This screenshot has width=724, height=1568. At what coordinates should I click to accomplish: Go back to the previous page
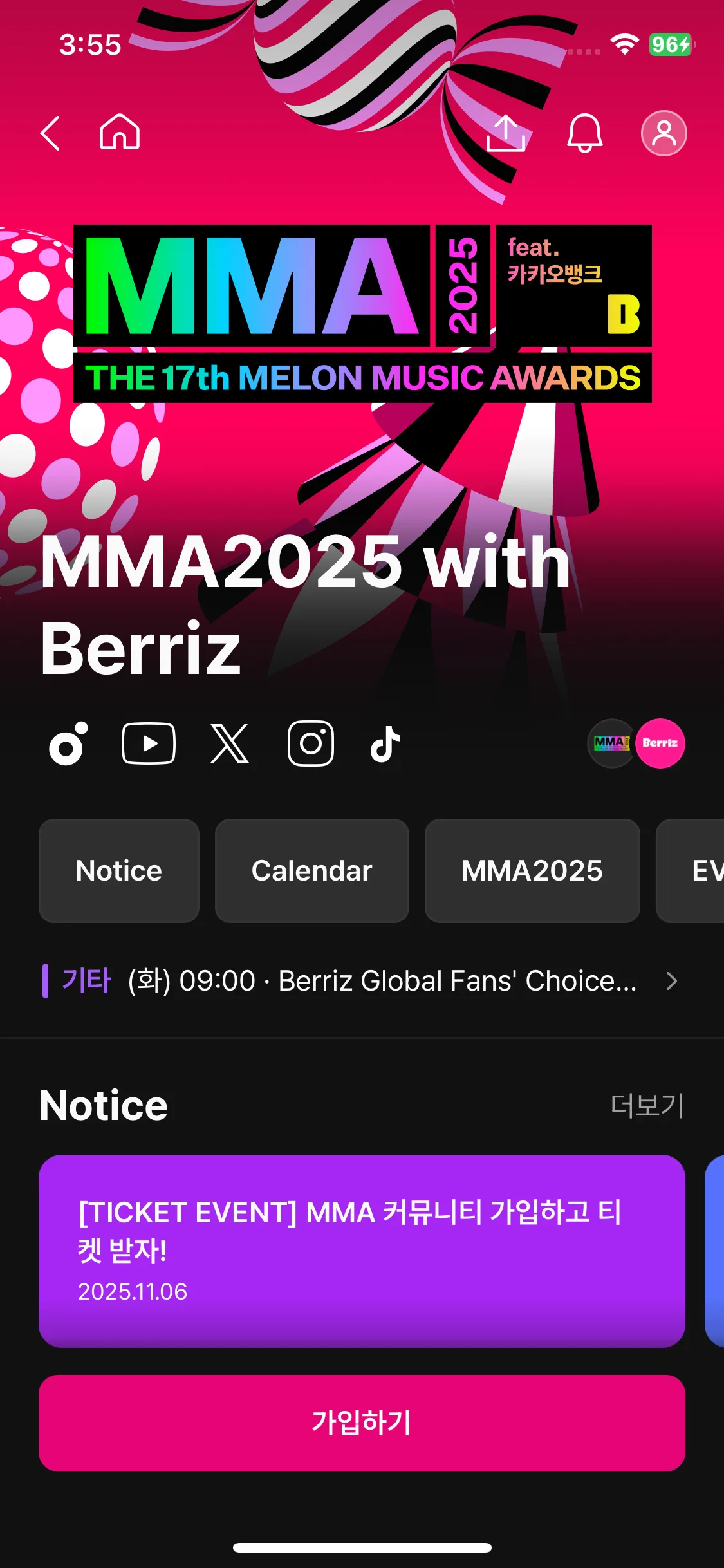(x=50, y=133)
